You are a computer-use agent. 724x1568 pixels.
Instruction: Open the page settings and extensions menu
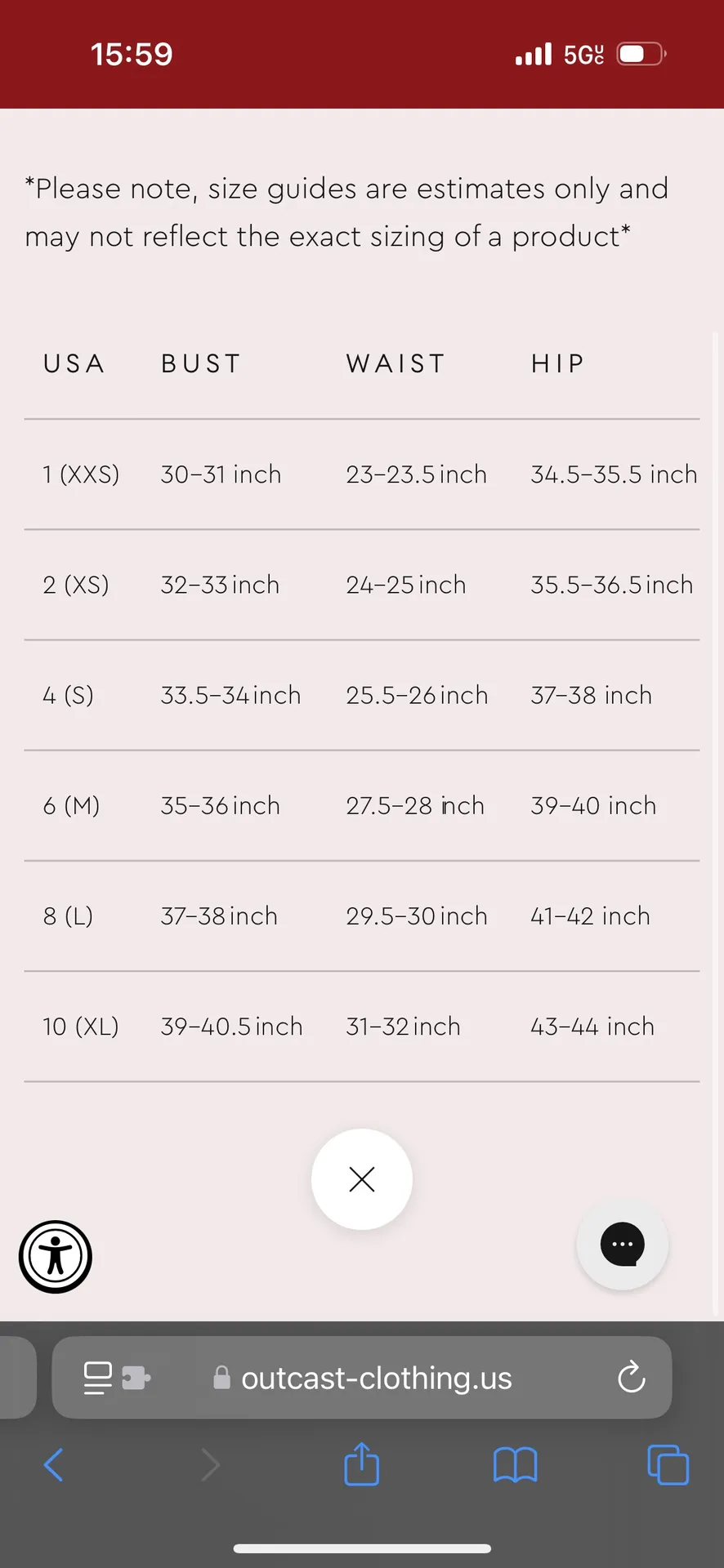(116, 1378)
